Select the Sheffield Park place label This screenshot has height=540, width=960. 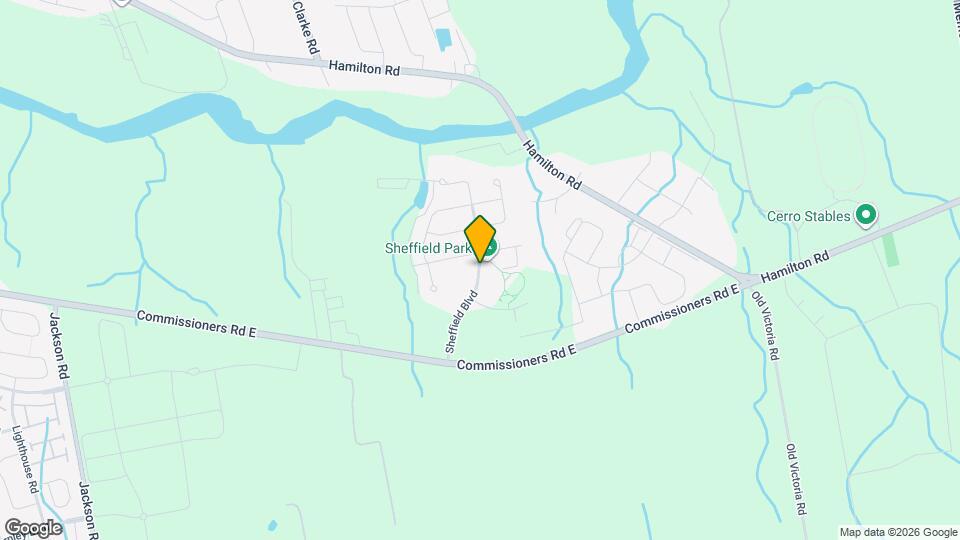pyautogui.click(x=425, y=249)
